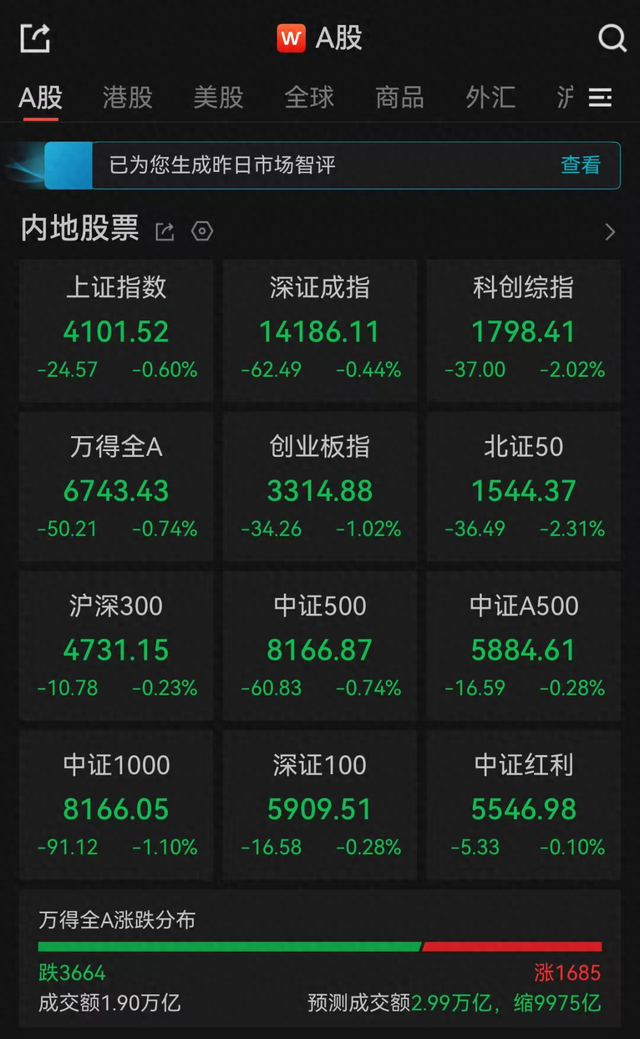
Task: Switch to the 港股 tab
Action: (128, 97)
